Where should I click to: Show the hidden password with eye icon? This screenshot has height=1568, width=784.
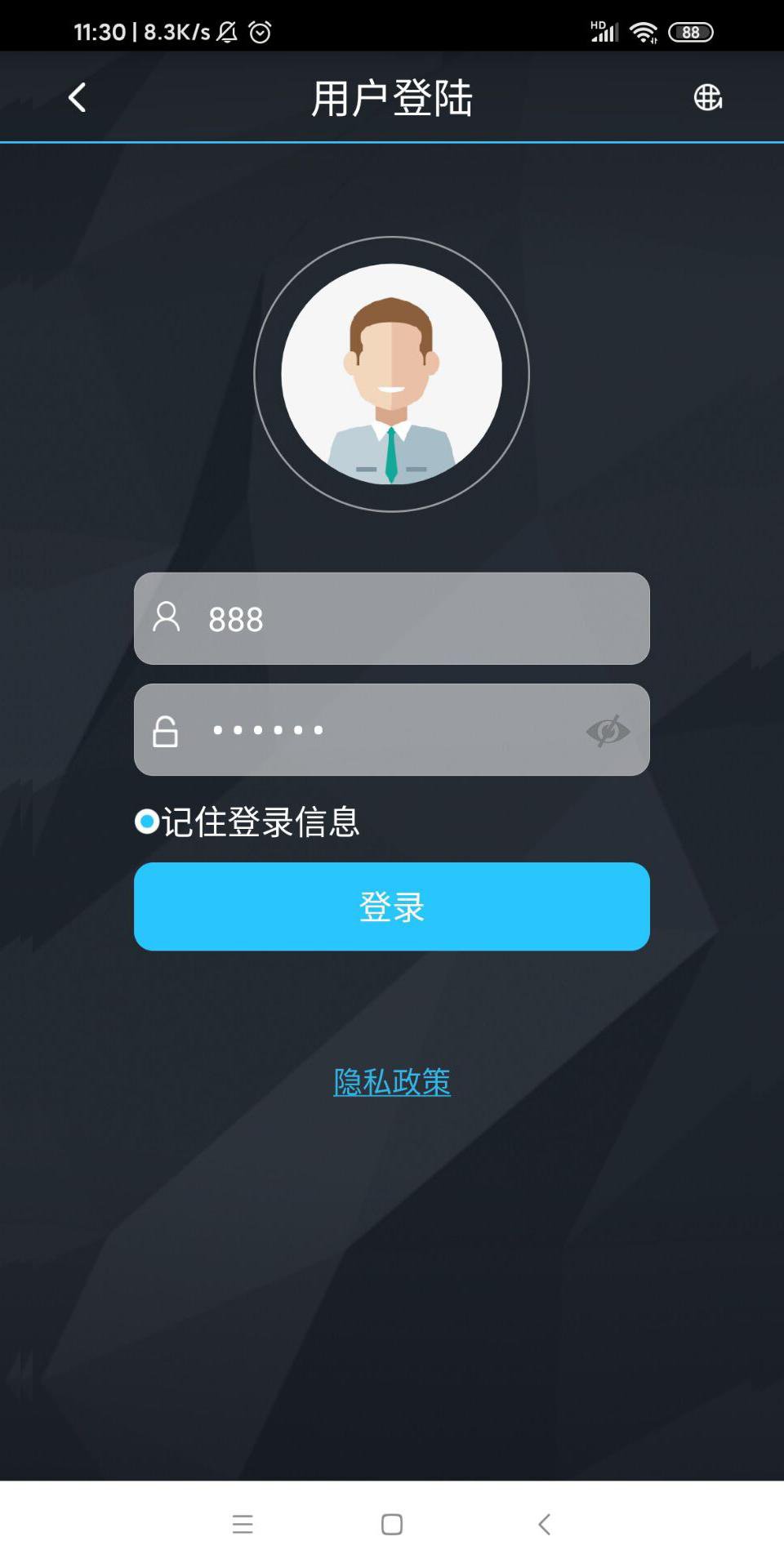[x=608, y=731]
